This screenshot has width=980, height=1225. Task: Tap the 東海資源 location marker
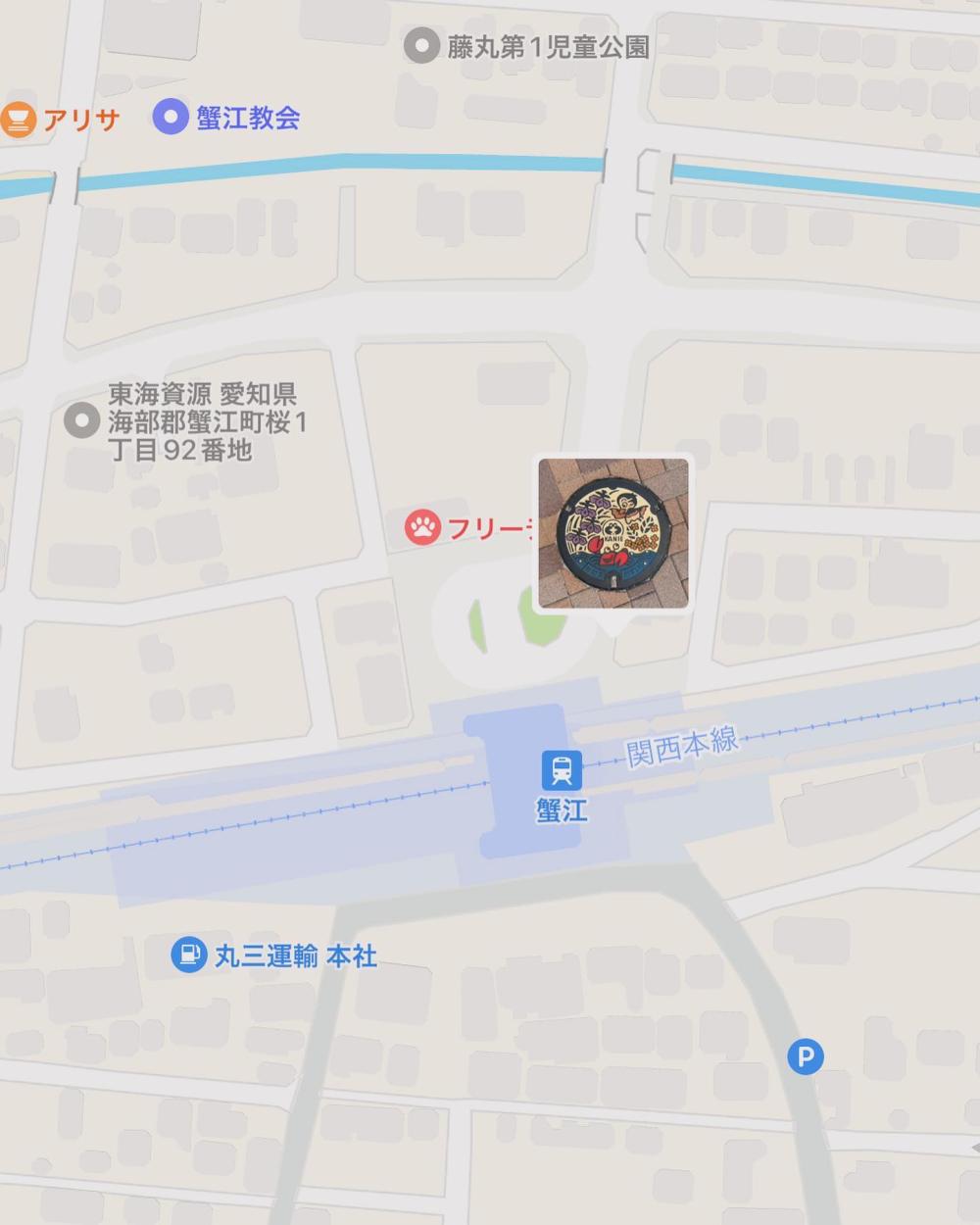click(x=82, y=421)
